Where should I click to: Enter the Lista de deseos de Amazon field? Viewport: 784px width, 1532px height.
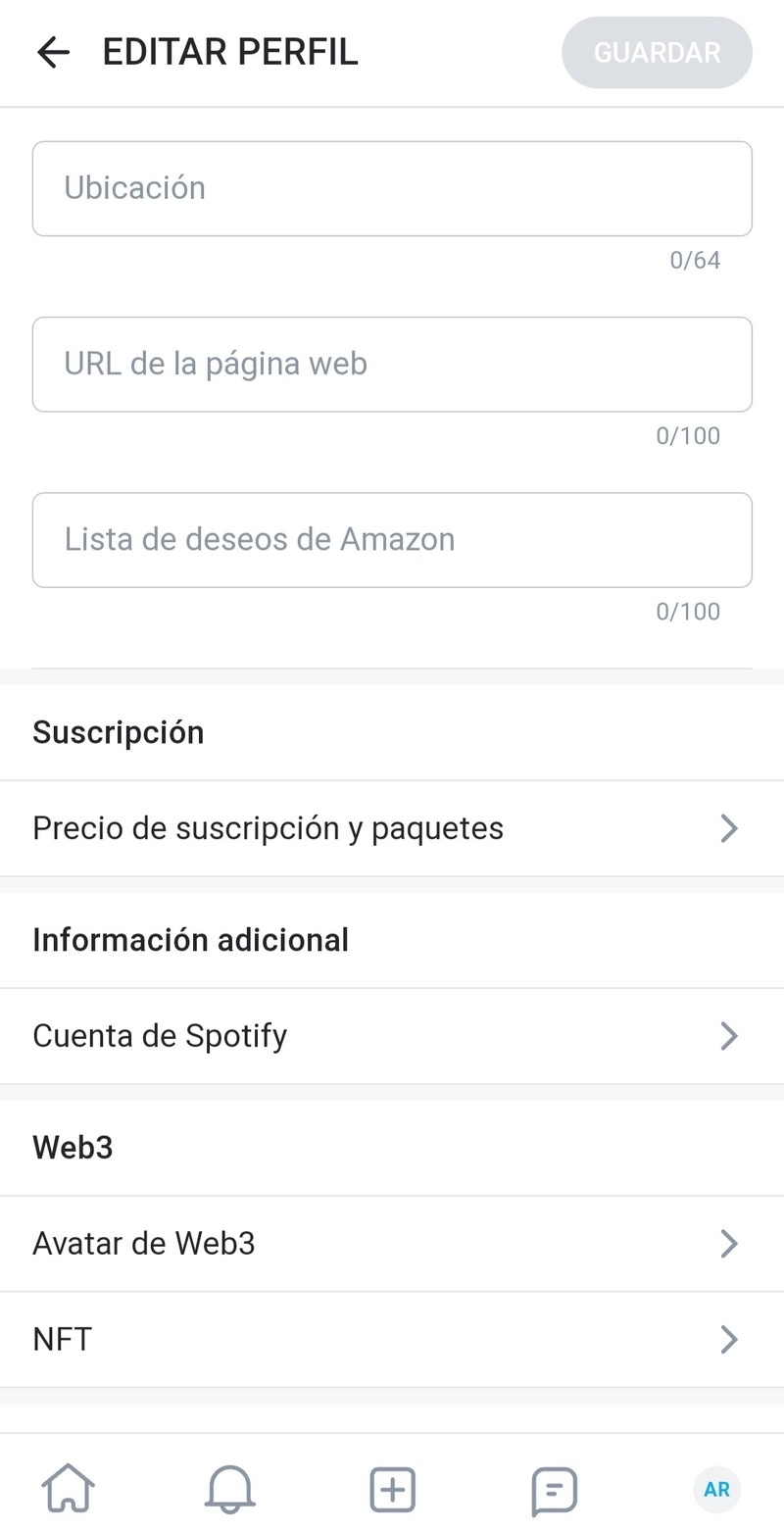(x=392, y=540)
